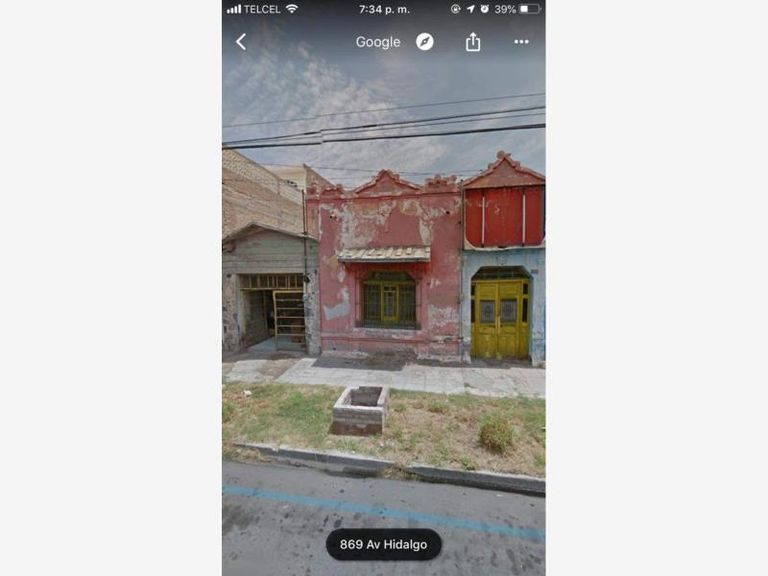Tap the 869 Av Hidalgo address label
The width and height of the screenshot is (768, 576).
click(x=384, y=545)
